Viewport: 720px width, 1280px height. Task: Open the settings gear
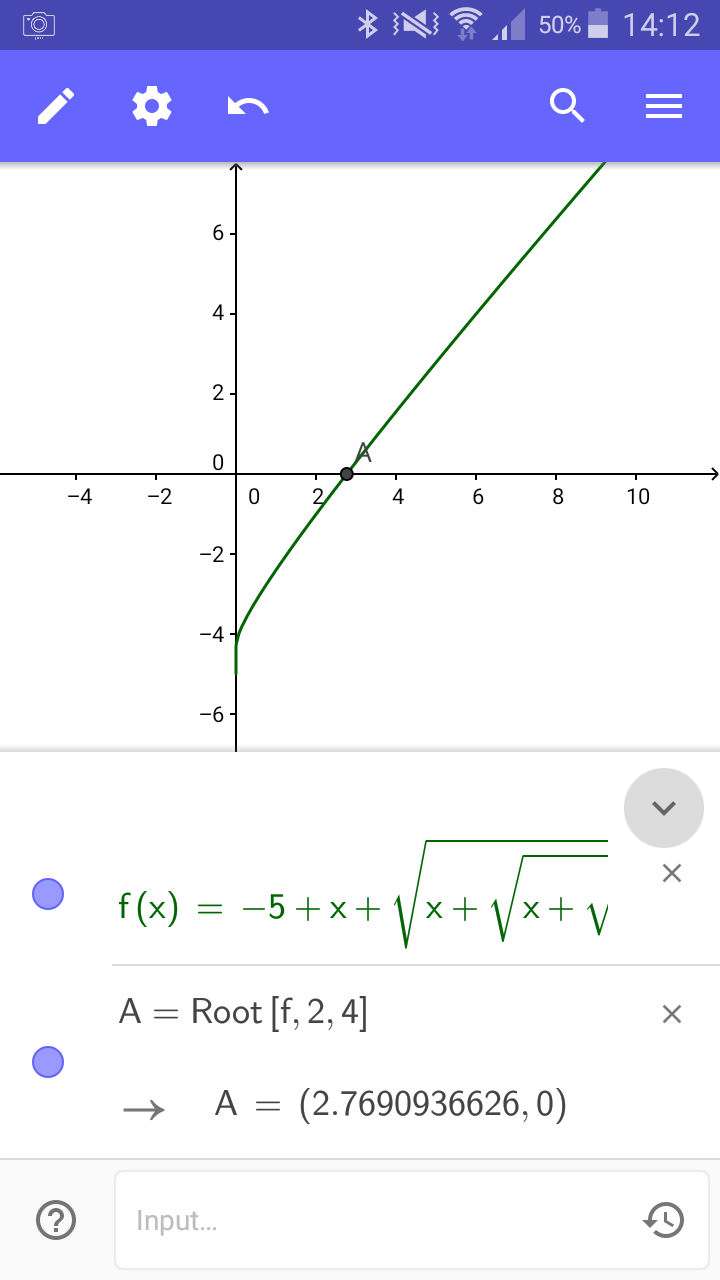pyautogui.click(x=152, y=106)
